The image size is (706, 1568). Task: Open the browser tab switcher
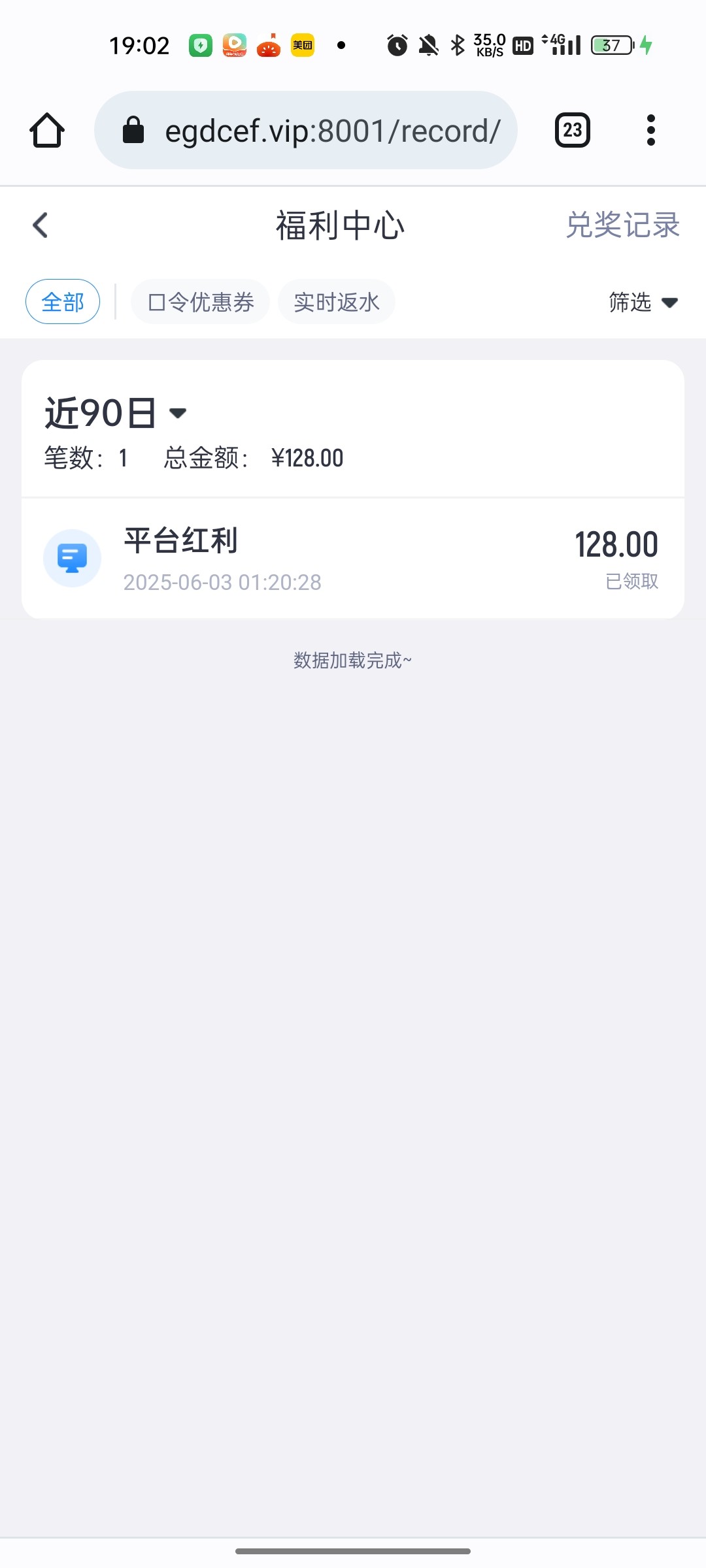(573, 130)
